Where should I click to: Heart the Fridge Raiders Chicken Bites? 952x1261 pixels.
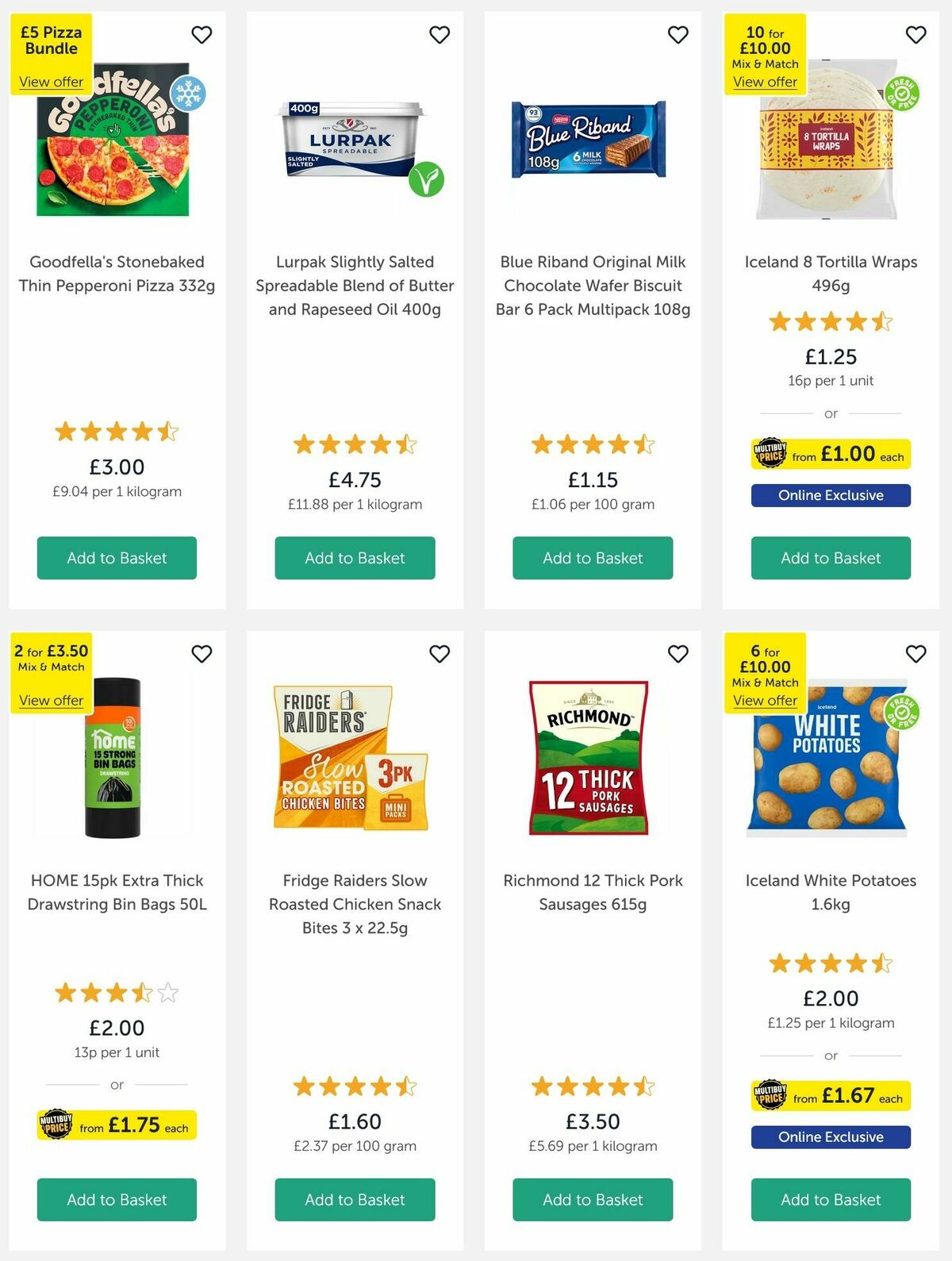(440, 654)
